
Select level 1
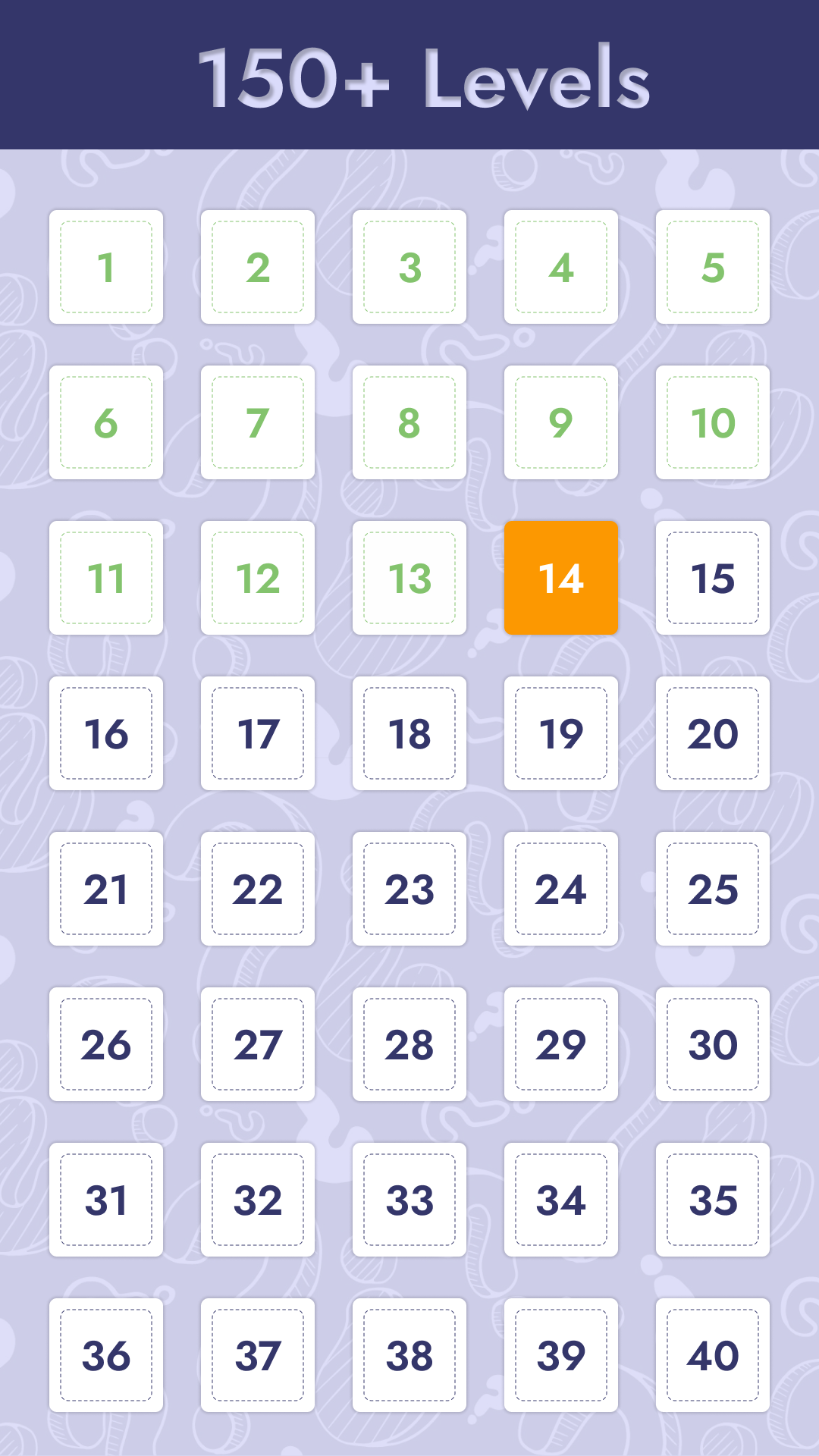(x=106, y=267)
